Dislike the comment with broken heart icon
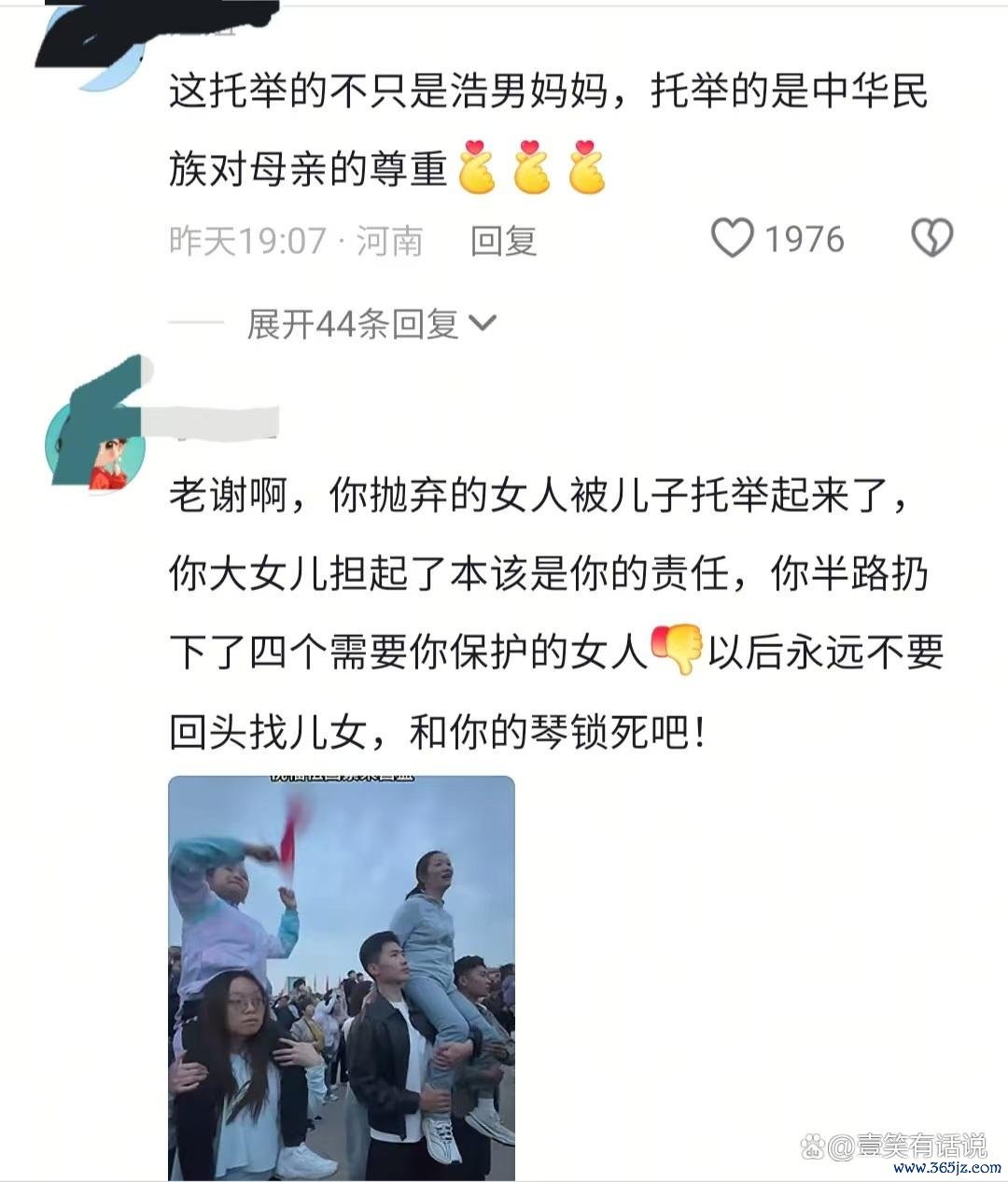1008x1182 pixels. coord(931,239)
